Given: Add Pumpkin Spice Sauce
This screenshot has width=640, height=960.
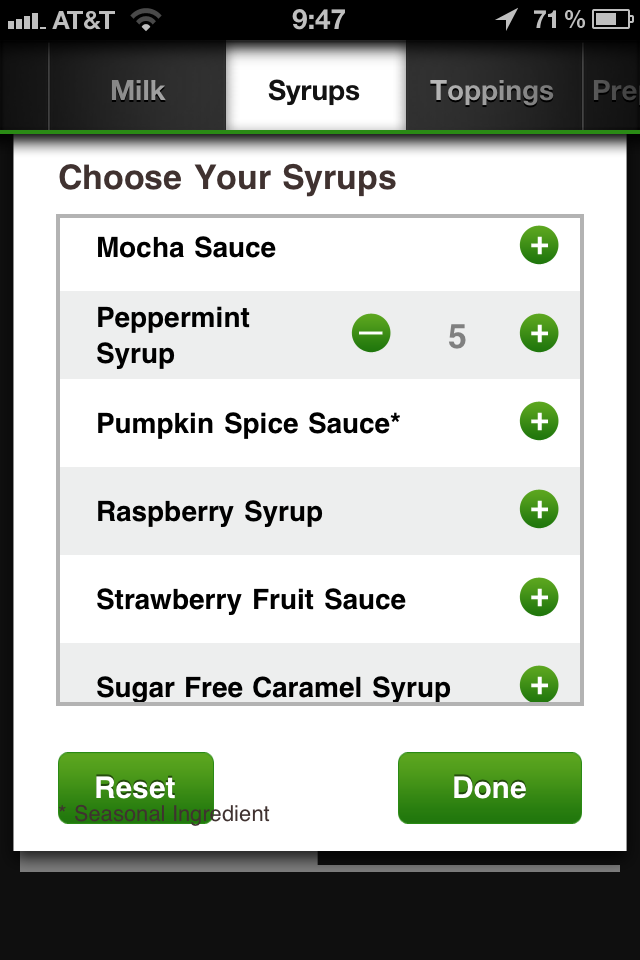Looking at the screenshot, I should 539,422.
